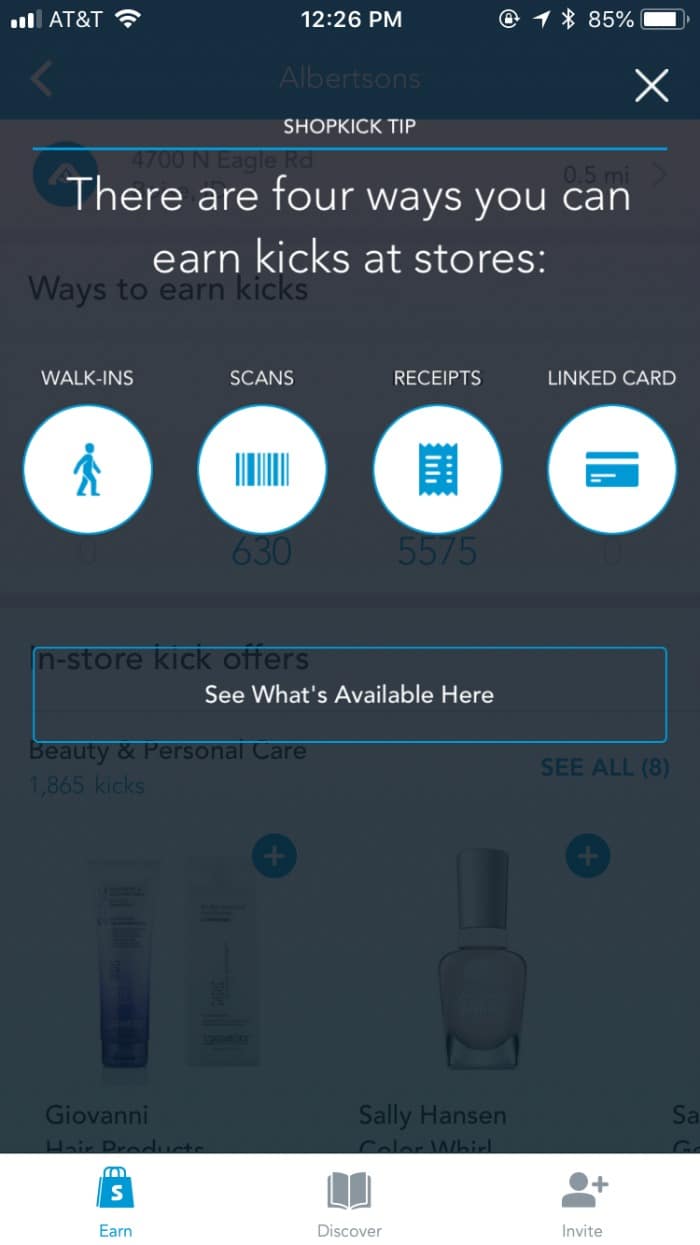Select the Receipts icon

[x=437, y=469]
